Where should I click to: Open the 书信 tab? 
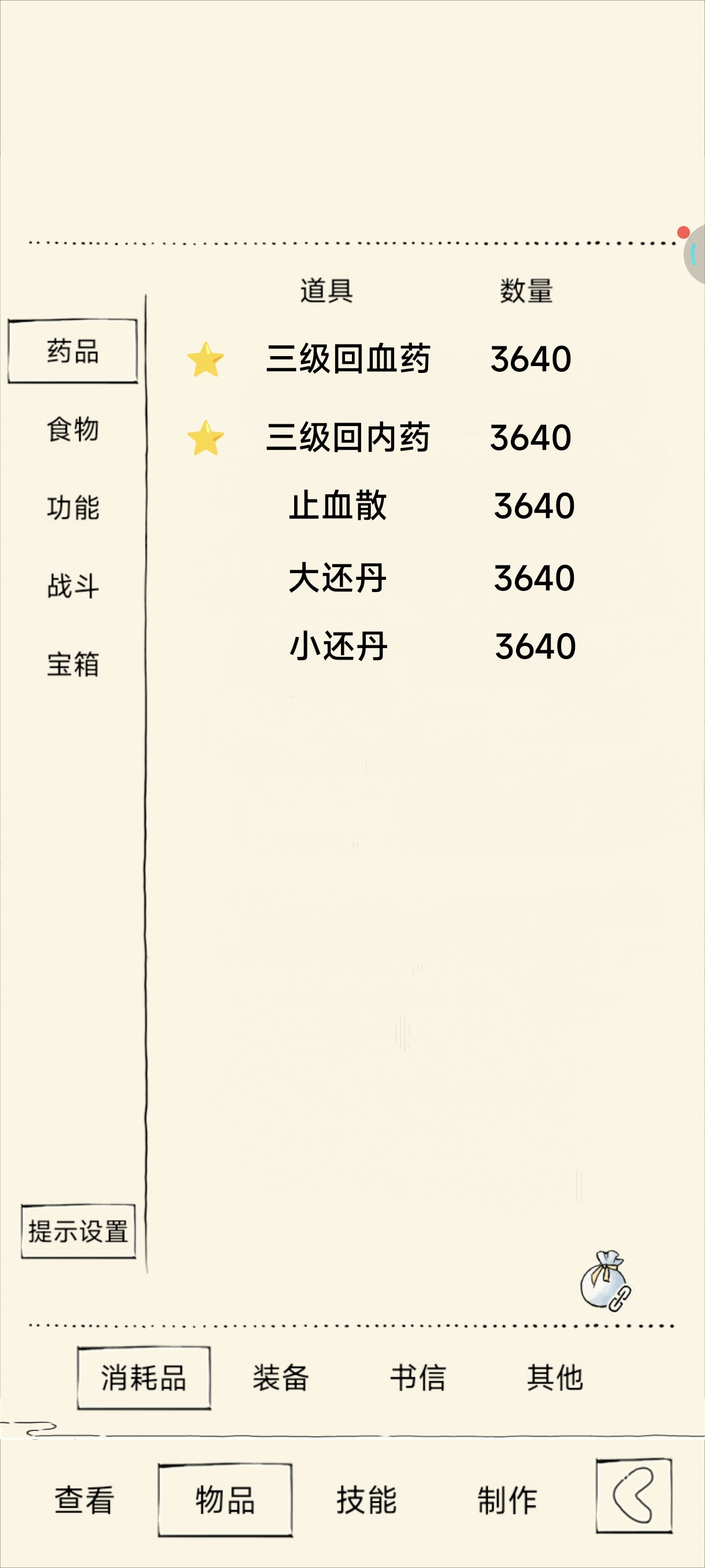click(x=418, y=1377)
